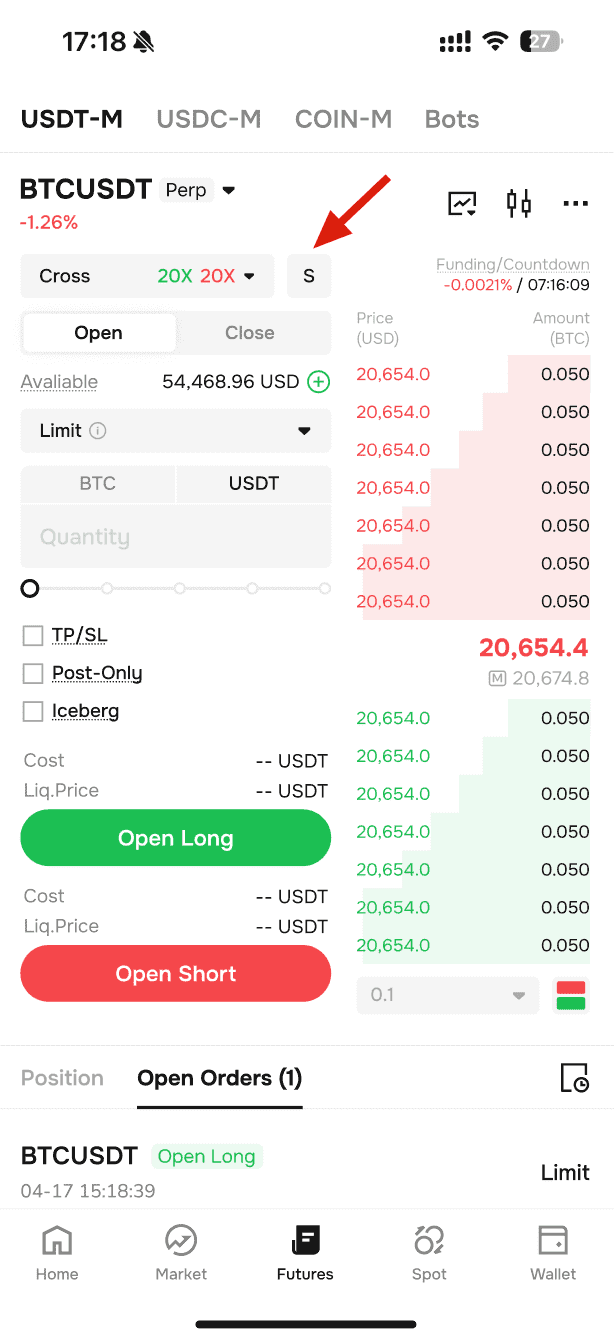Open the three-dots overflow menu
This screenshot has width=614, height=1334.
(x=575, y=204)
